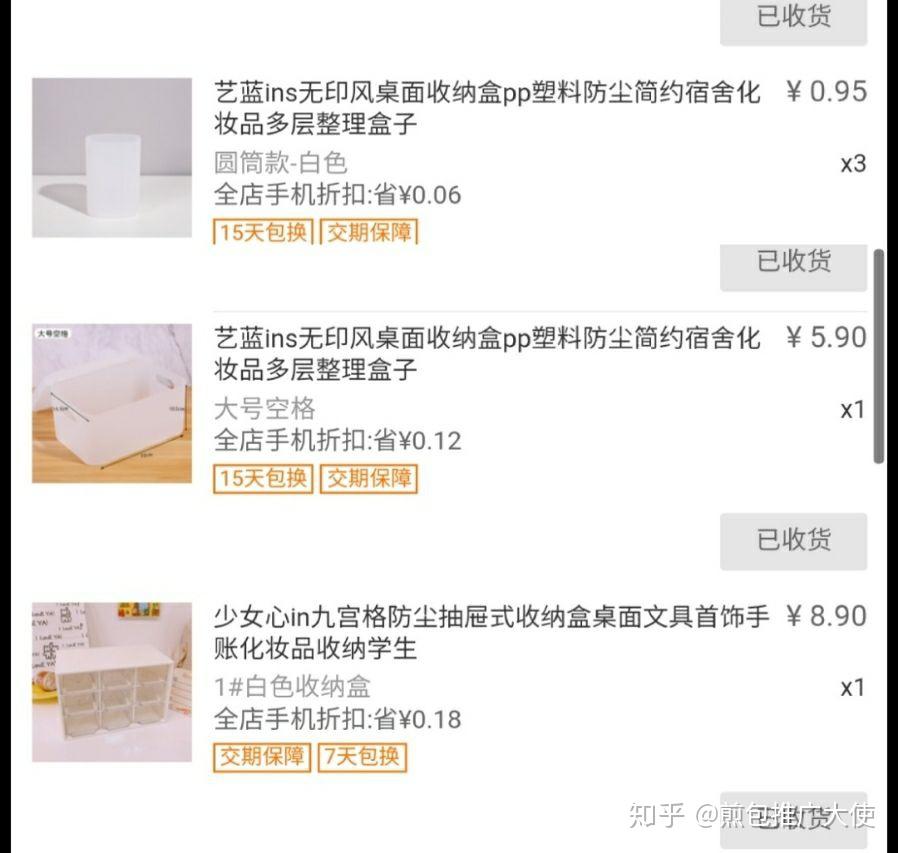View the white cylinder box product image
The width and height of the screenshot is (898, 853).
pyautogui.click(x=111, y=158)
